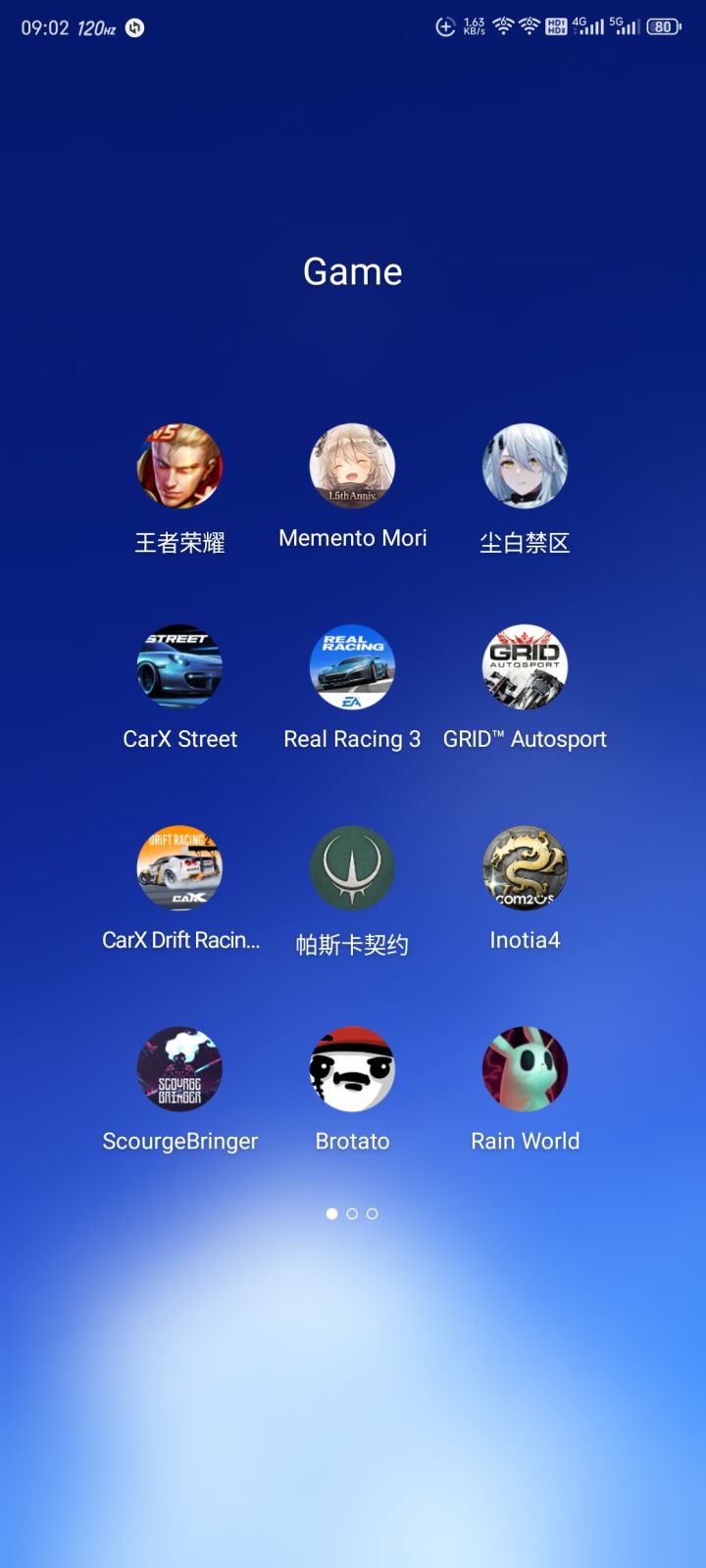Select the third page indicator dot
The image size is (706, 1568).
tap(372, 1213)
